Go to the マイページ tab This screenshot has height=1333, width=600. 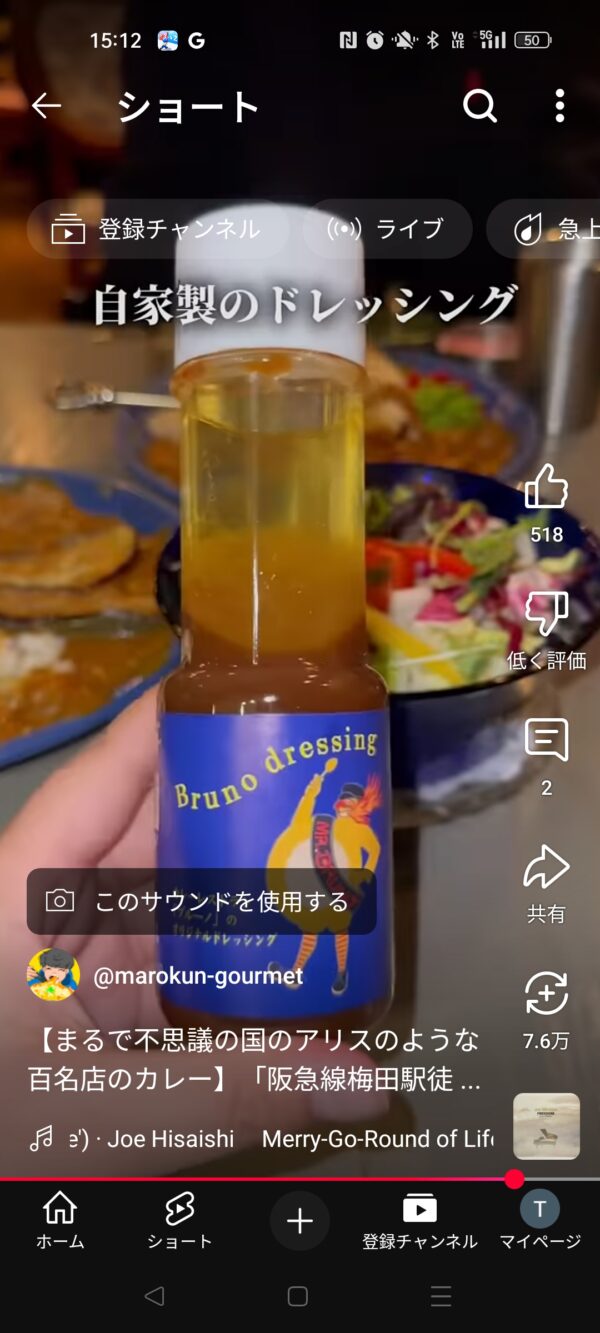540,1221
